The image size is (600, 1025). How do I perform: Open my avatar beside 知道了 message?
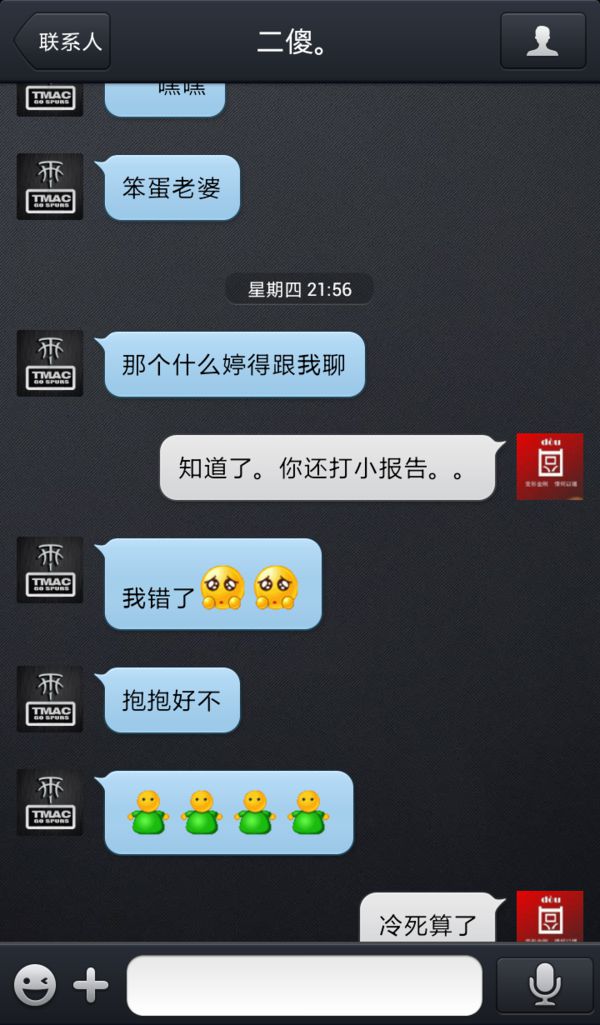pyautogui.click(x=550, y=466)
